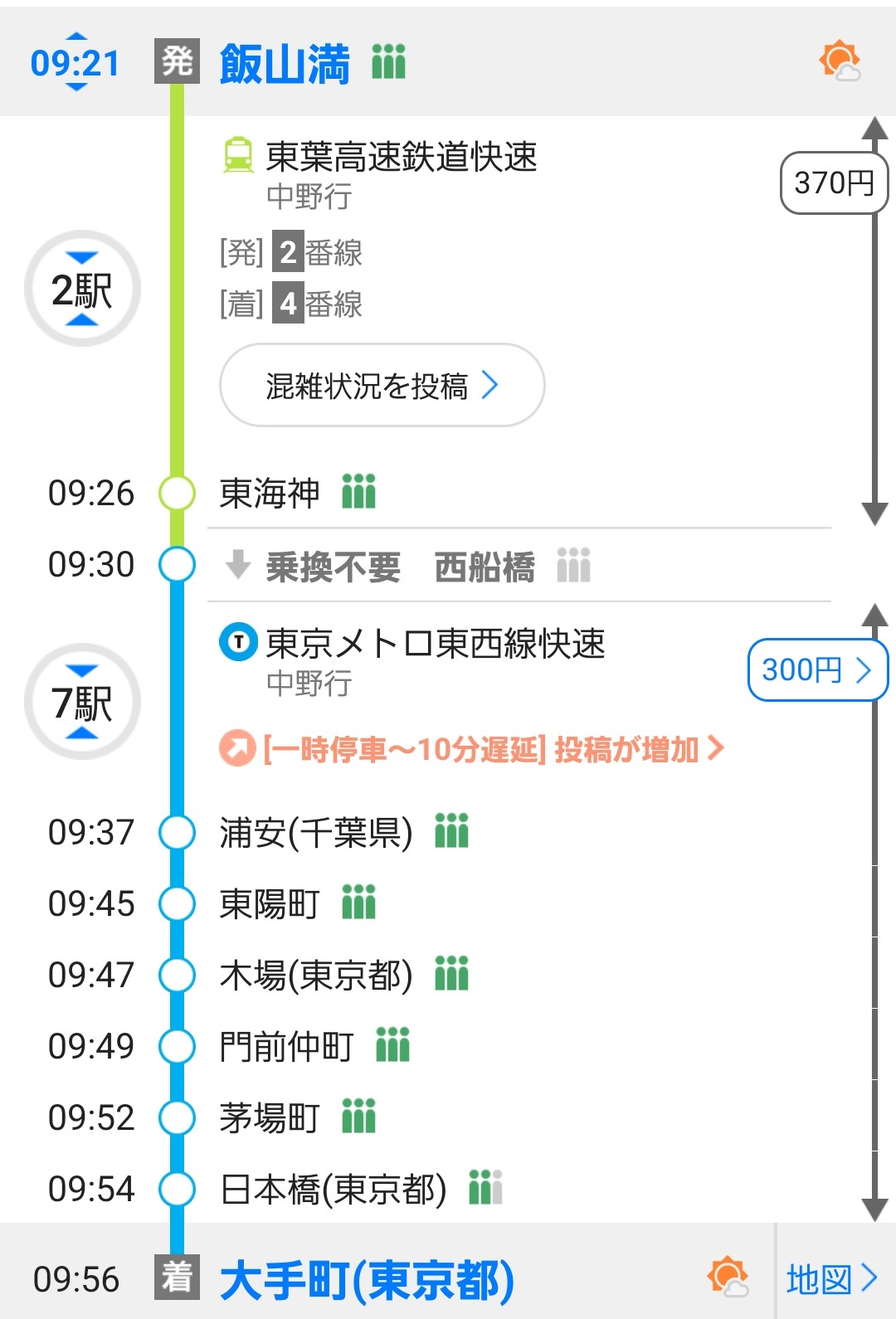Open 飯山満 departure station details
Viewport: 896px width, 1319px height.
pos(285,64)
